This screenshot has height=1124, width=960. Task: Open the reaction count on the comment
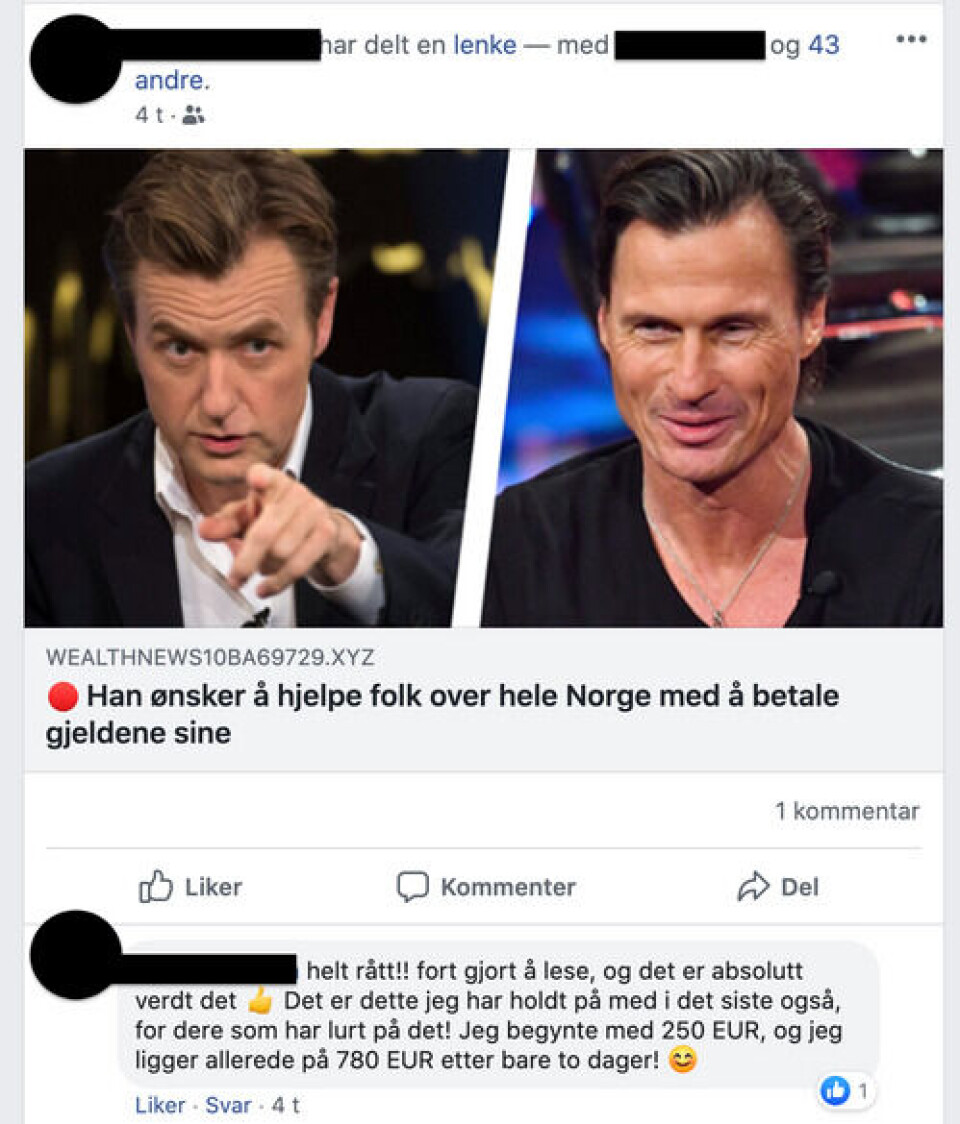[846, 1091]
